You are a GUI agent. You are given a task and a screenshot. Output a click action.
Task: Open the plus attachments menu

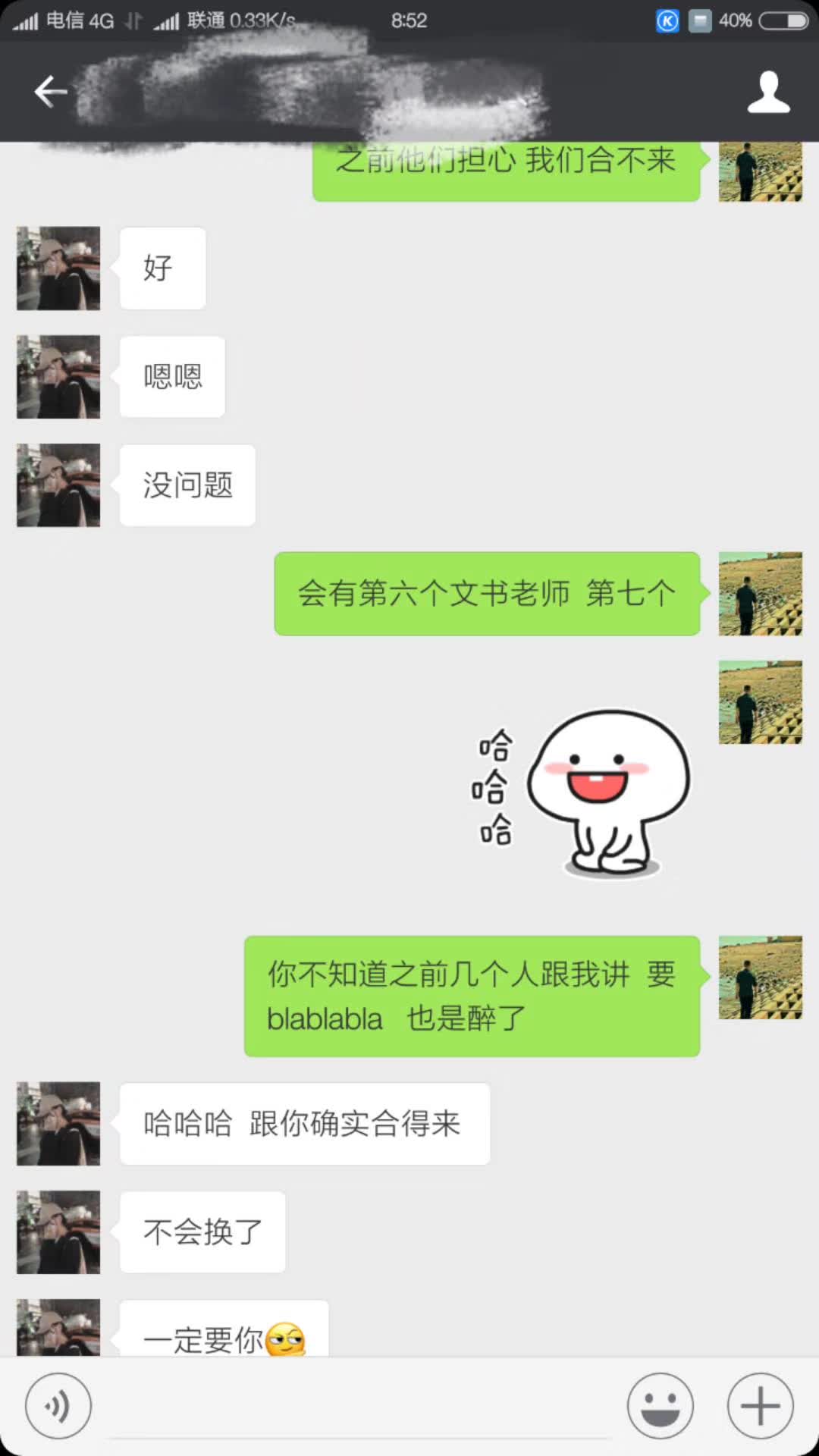coord(760,1406)
